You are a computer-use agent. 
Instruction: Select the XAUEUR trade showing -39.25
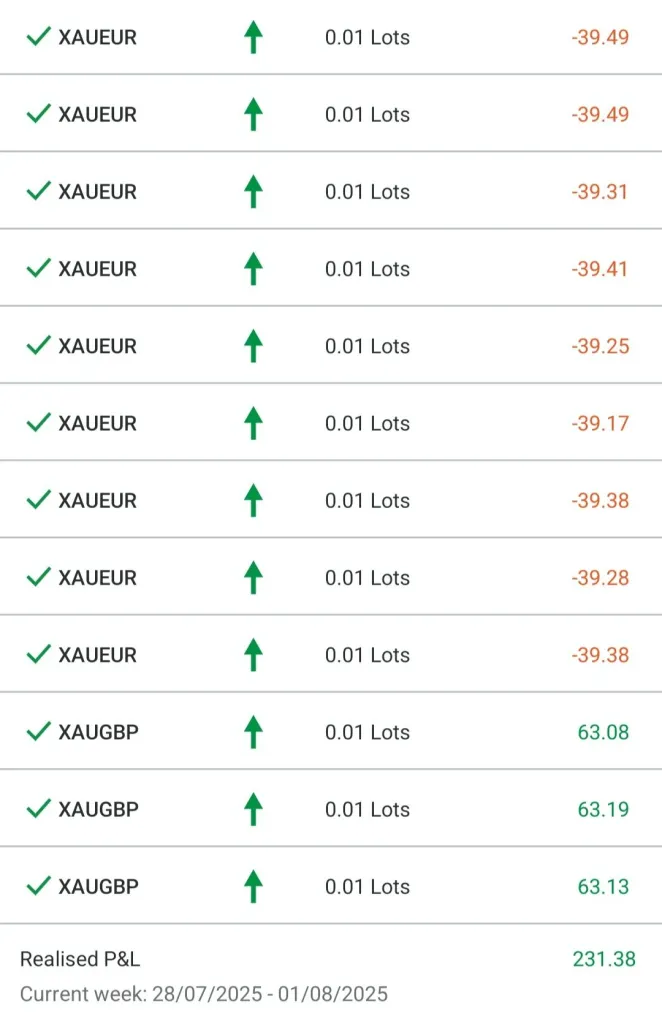point(330,346)
